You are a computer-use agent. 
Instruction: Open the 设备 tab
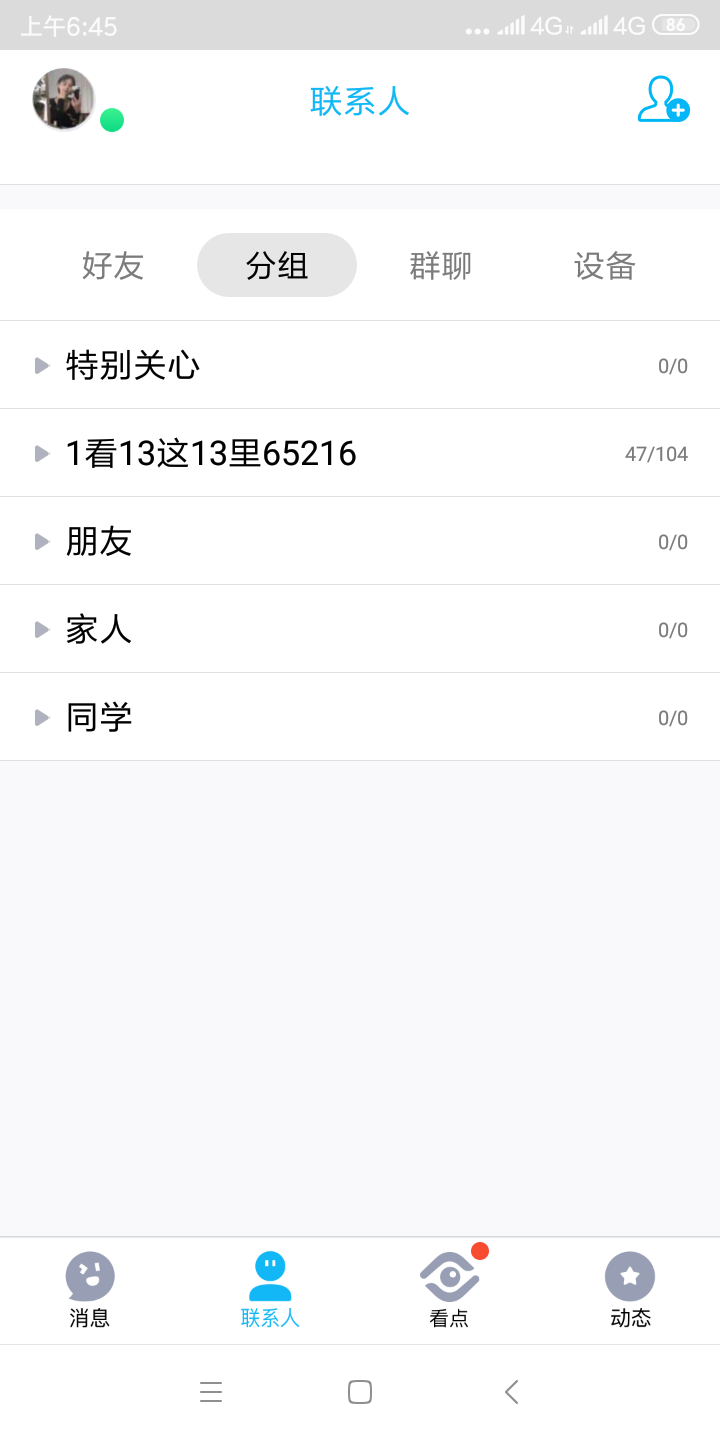click(605, 266)
